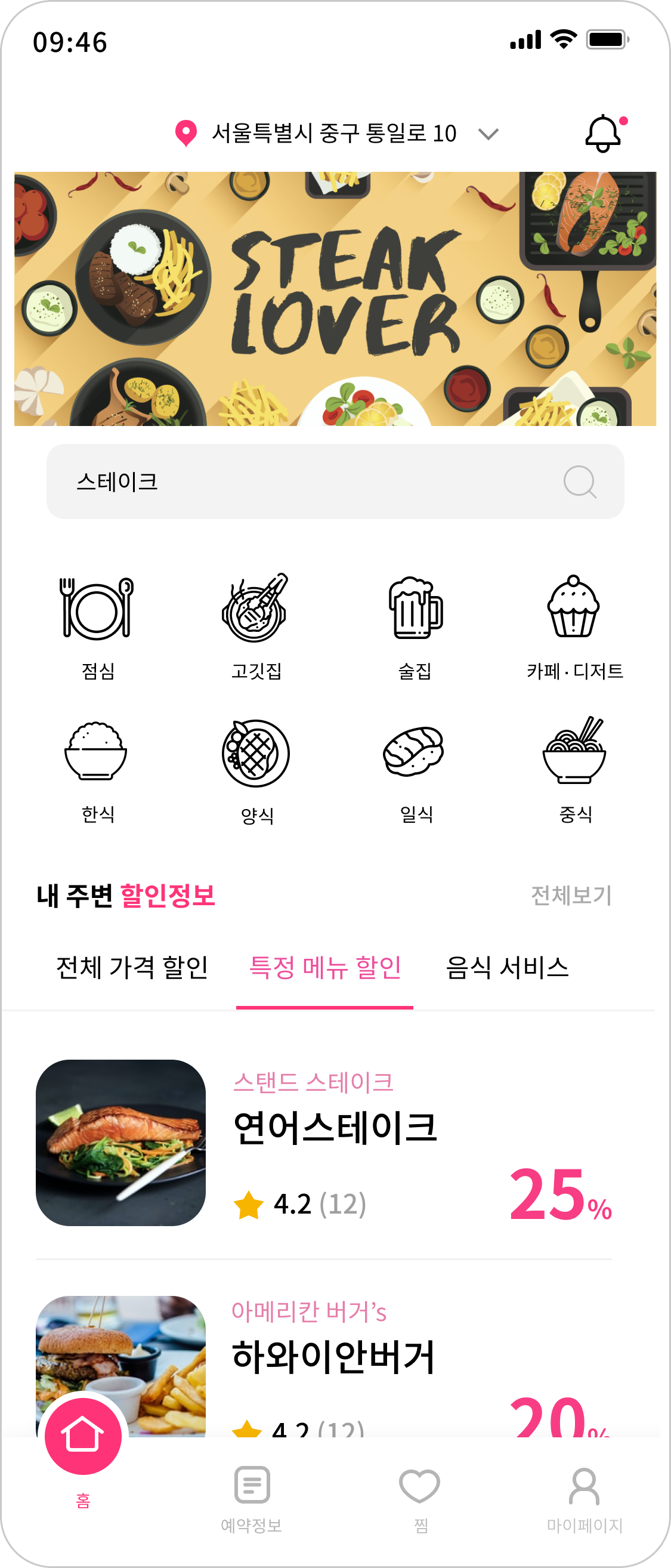
Task: Go to the 예약정보 tab
Action: click(251, 1498)
